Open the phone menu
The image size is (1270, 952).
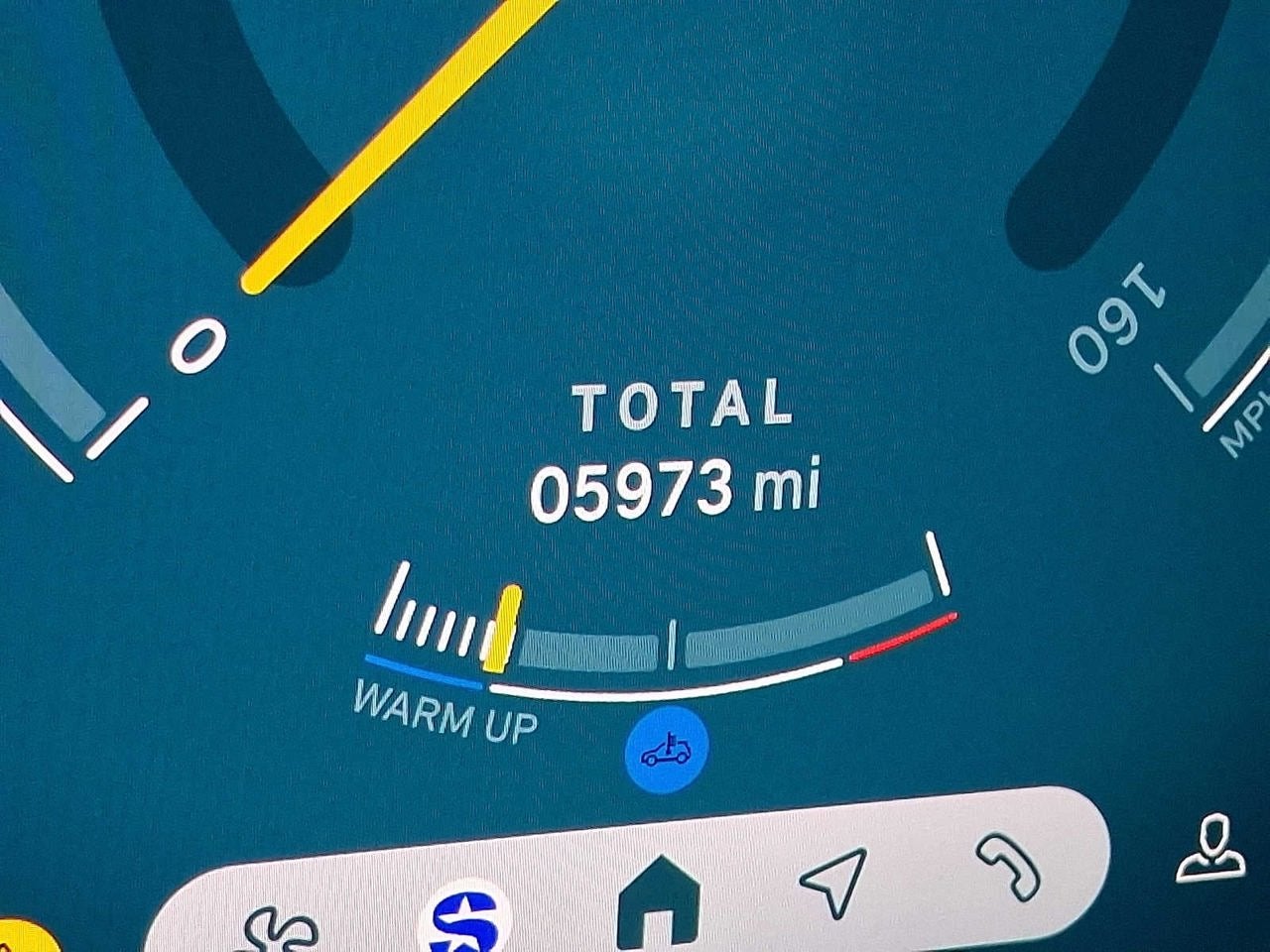pos(1008,866)
